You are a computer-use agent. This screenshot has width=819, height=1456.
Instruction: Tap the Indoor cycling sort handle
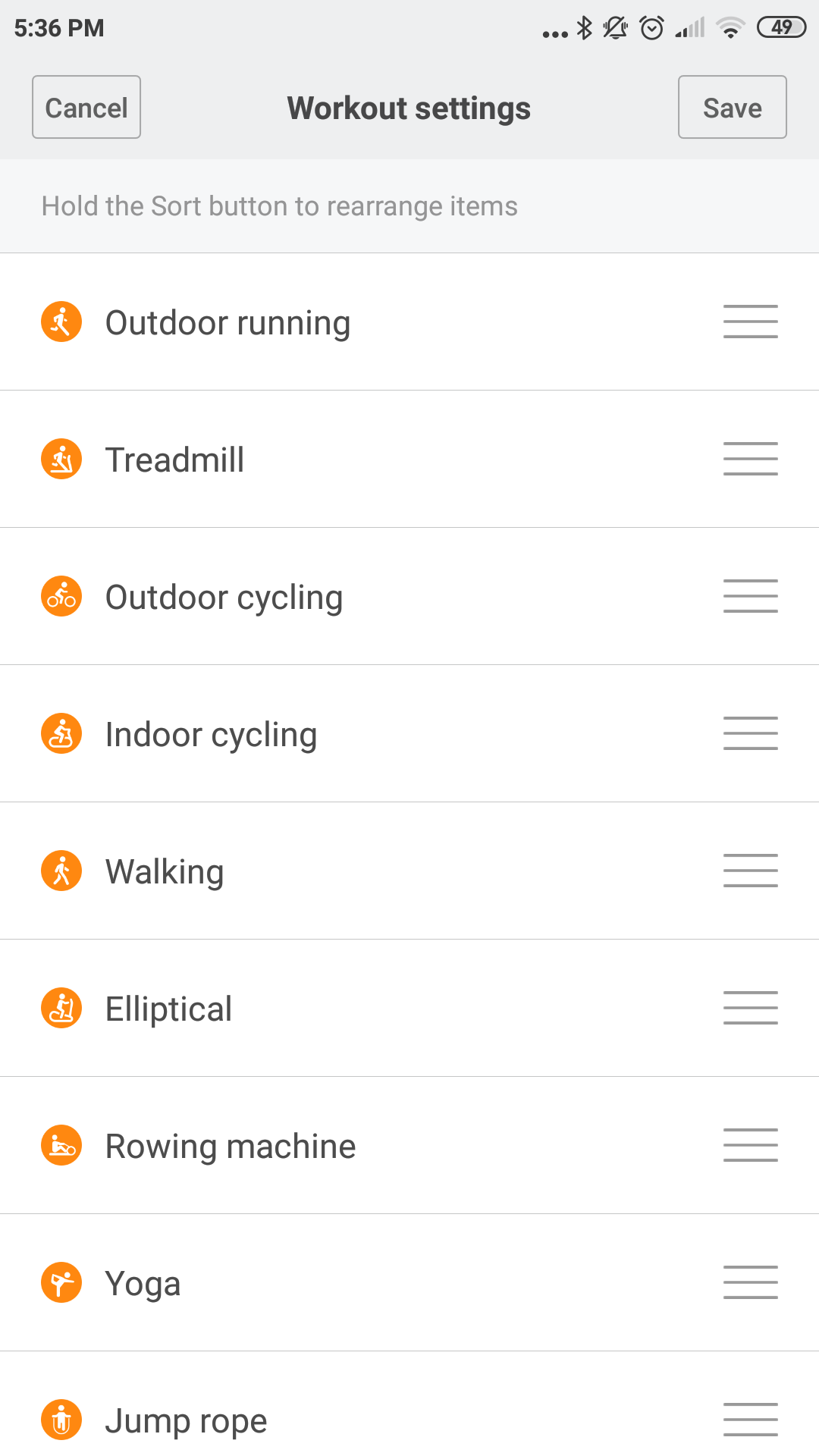pos(750,733)
